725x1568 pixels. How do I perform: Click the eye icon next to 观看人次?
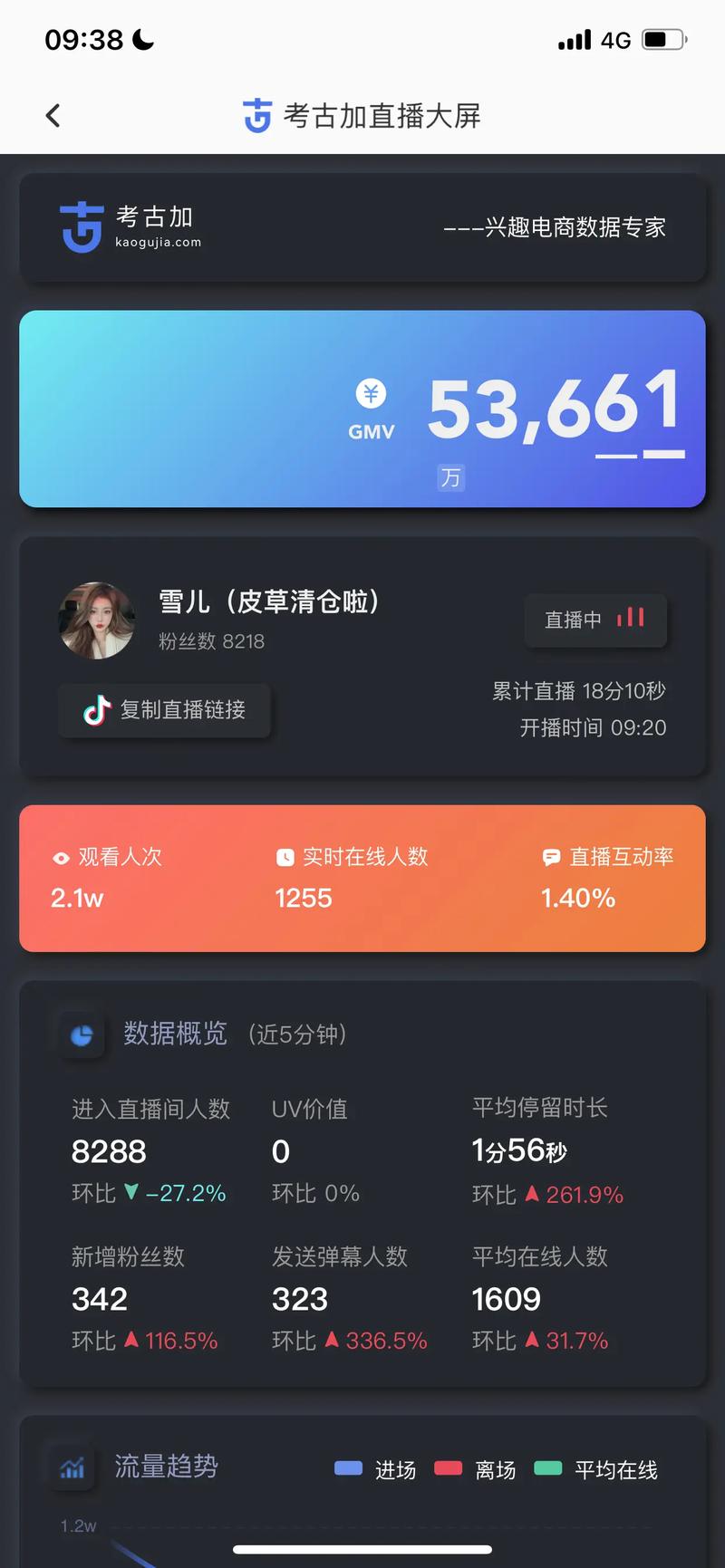point(60,857)
